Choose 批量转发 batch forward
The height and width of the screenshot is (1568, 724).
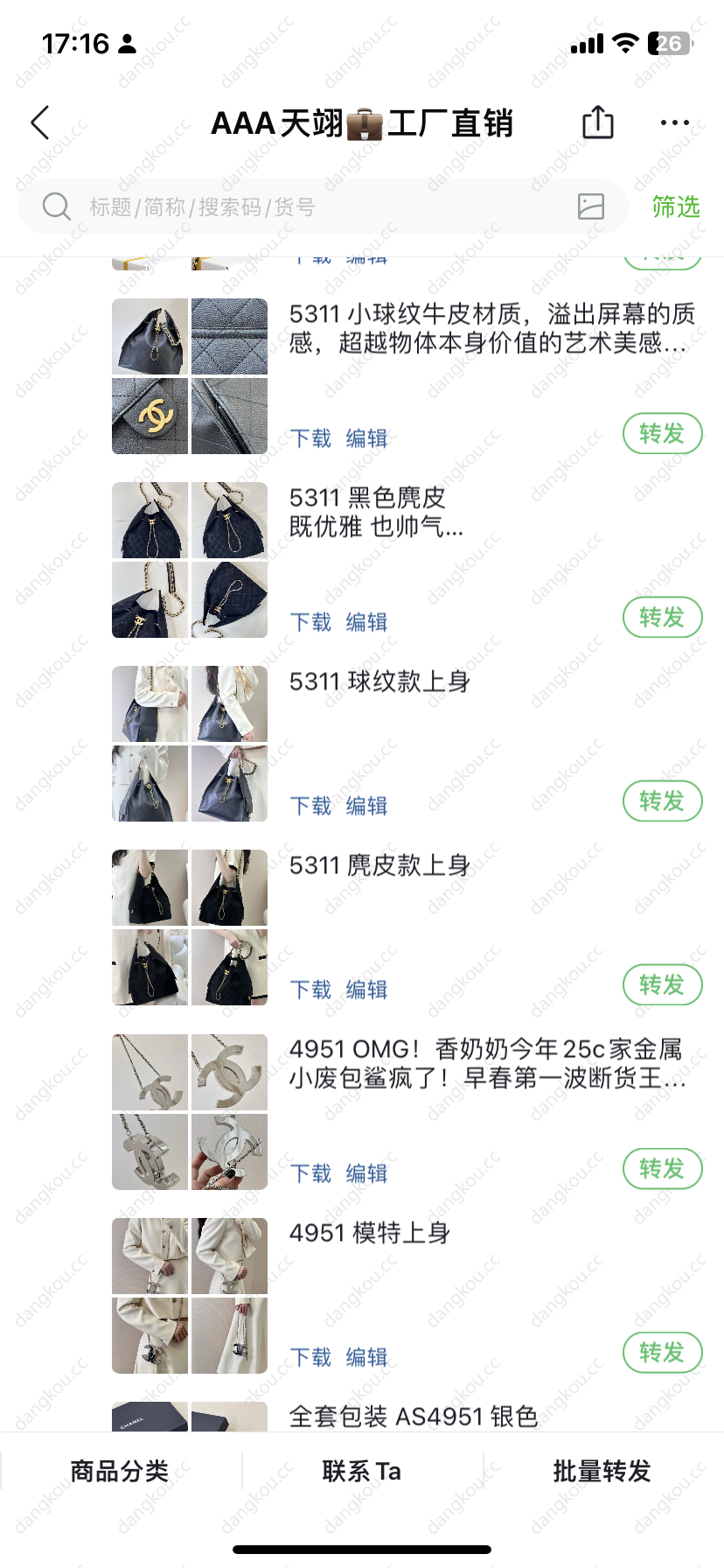point(602,1471)
